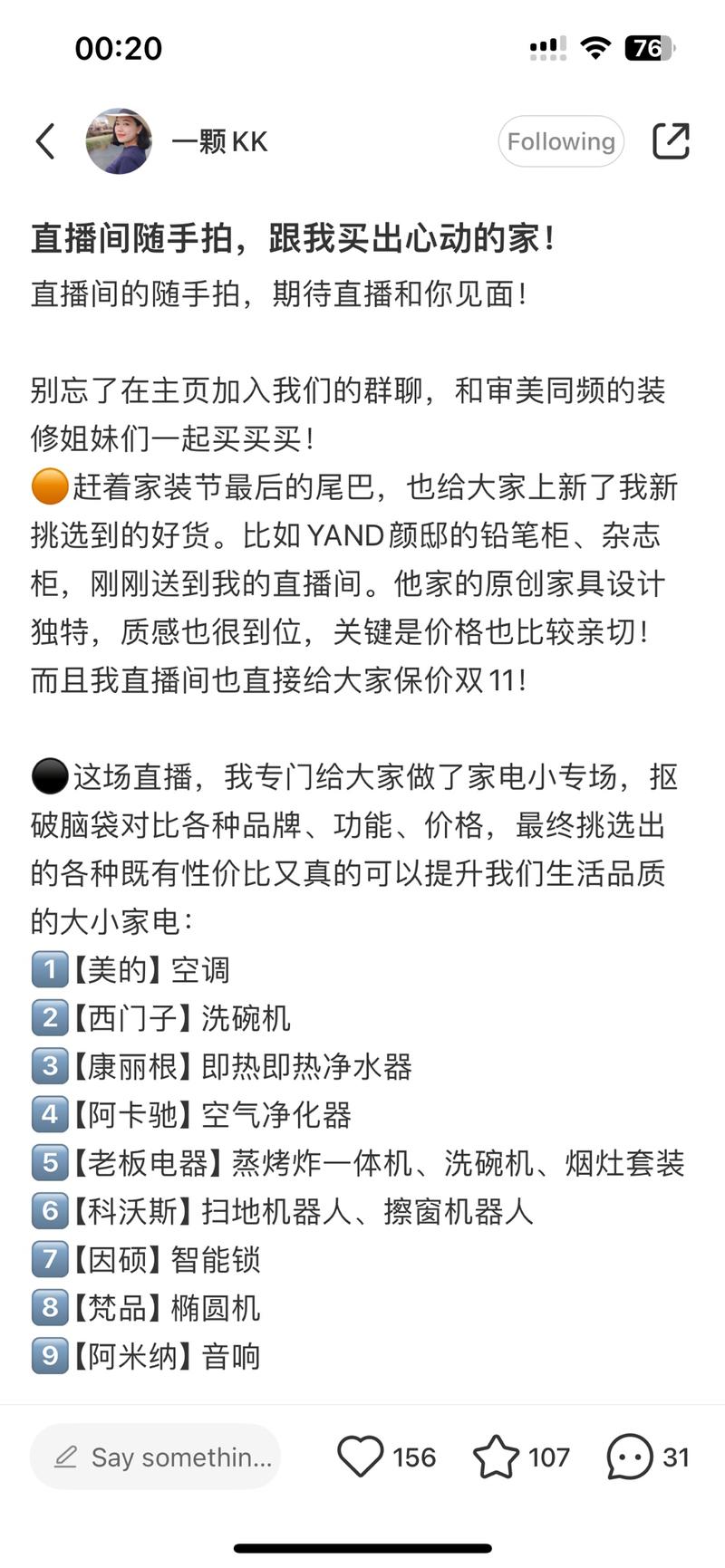Open the author profile via username 一颗KK
The height and width of the screenshot is (1568, 725).
pyautogui.click(x=219, y=141)
